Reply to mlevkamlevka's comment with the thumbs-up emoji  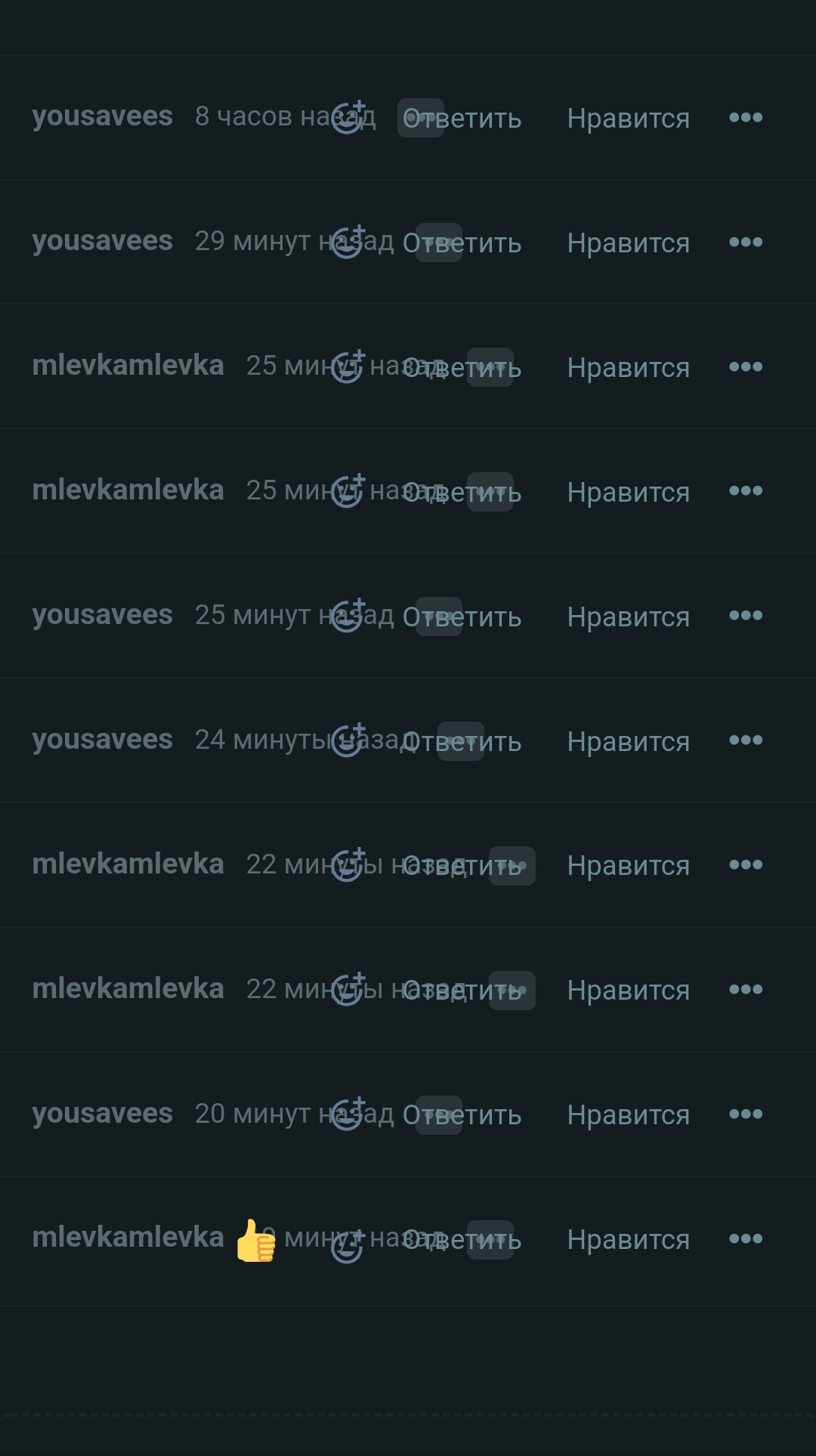(462, 1240)
